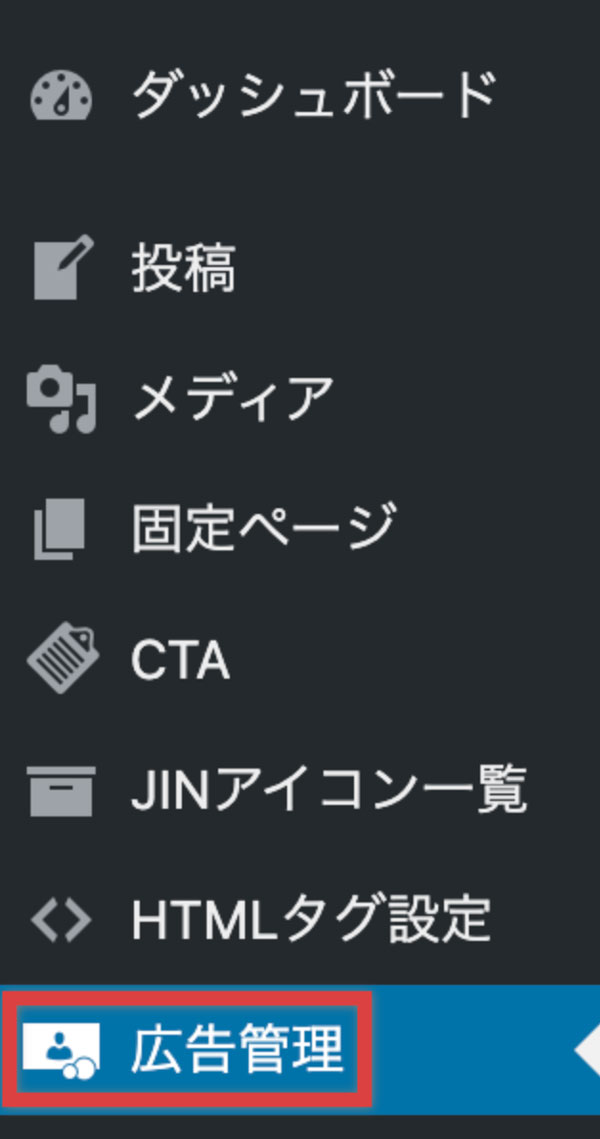The height and width of the screenshot is (1139, 600).
Task: Open the メディア library
Action: pyautogui.click(x=300, y=397)
